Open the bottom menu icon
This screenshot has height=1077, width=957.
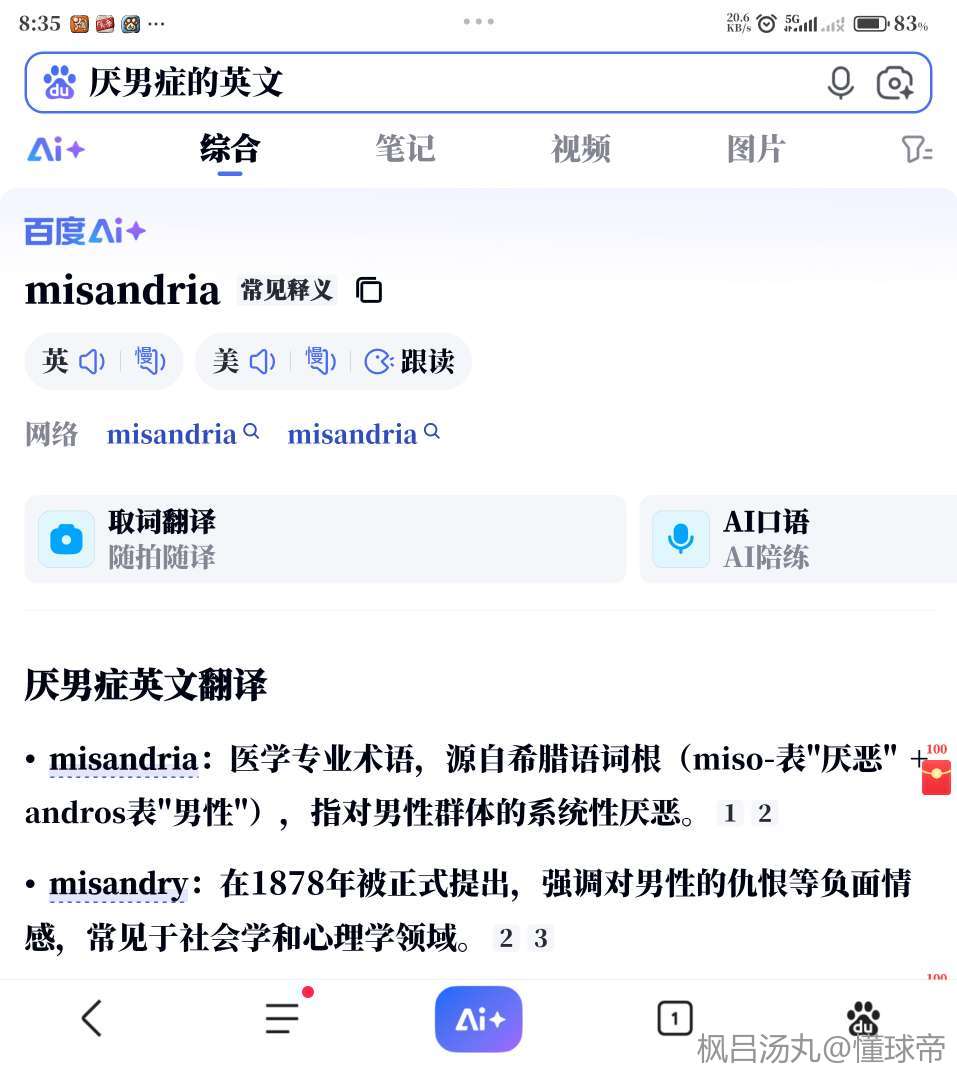pyautogui.click(x=283, y=1018)
